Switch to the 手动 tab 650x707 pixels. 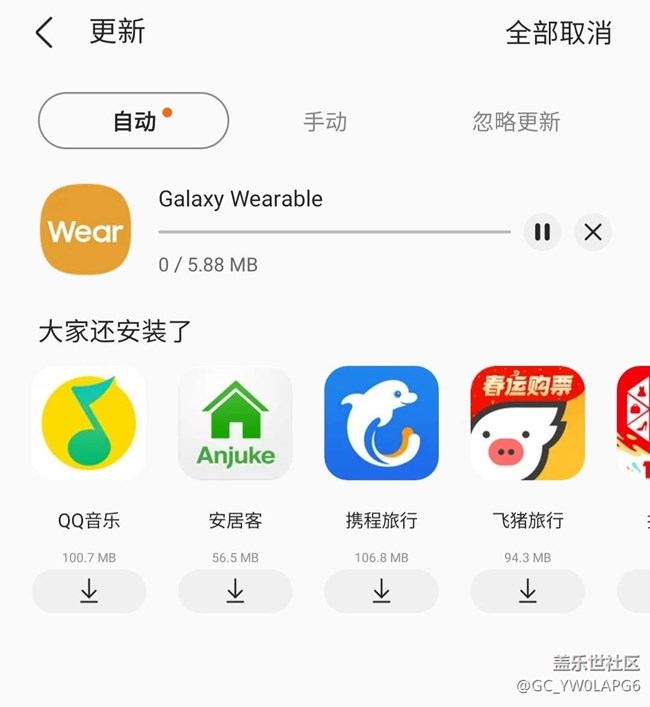pyautogui.click(x=325, y=122)
